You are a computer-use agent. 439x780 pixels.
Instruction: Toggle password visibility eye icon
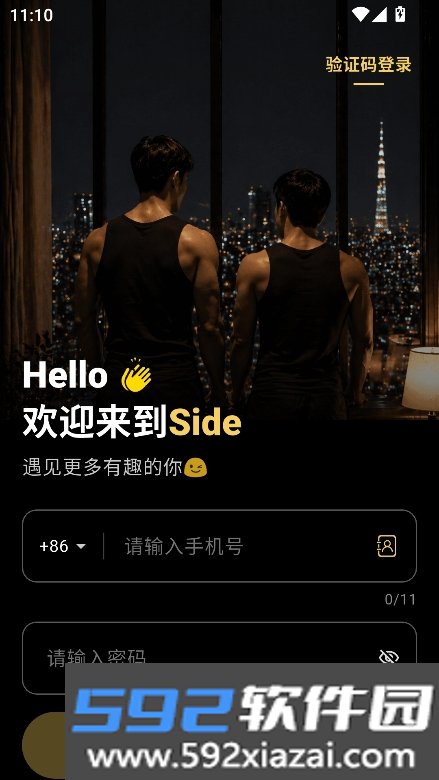pyautogui.click(x=388, y=657)
